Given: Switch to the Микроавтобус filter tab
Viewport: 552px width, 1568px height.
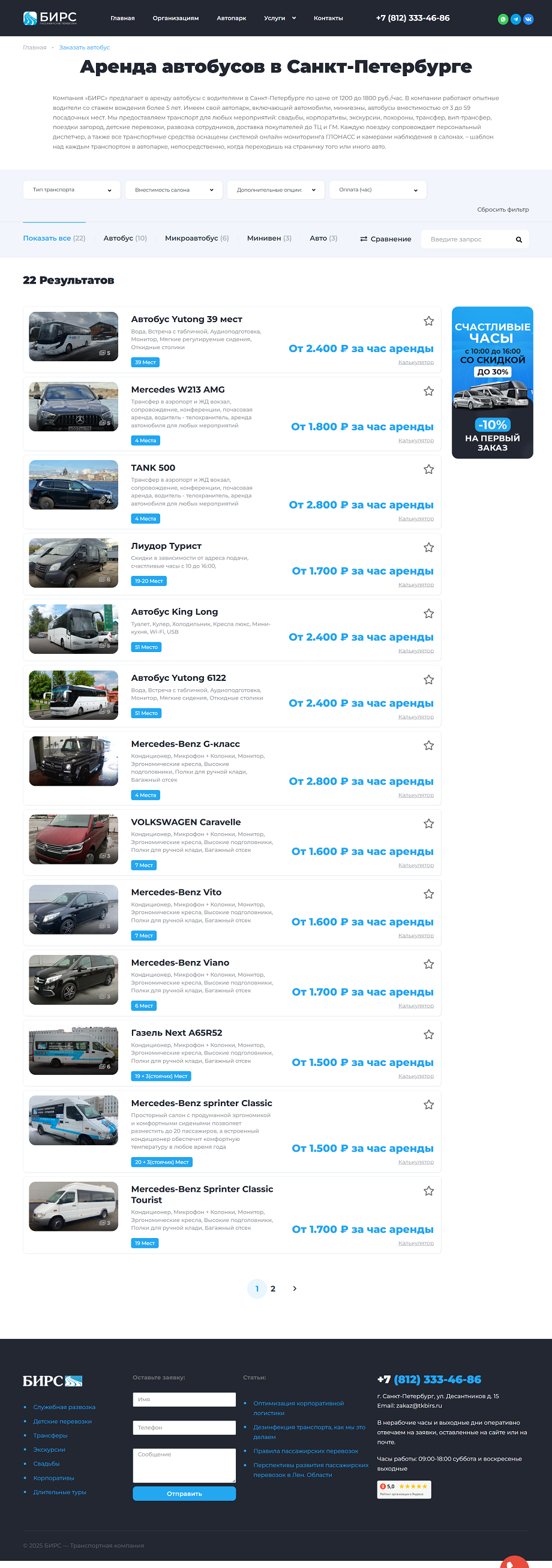Looking at the screenshot, I should pos(193,239).
